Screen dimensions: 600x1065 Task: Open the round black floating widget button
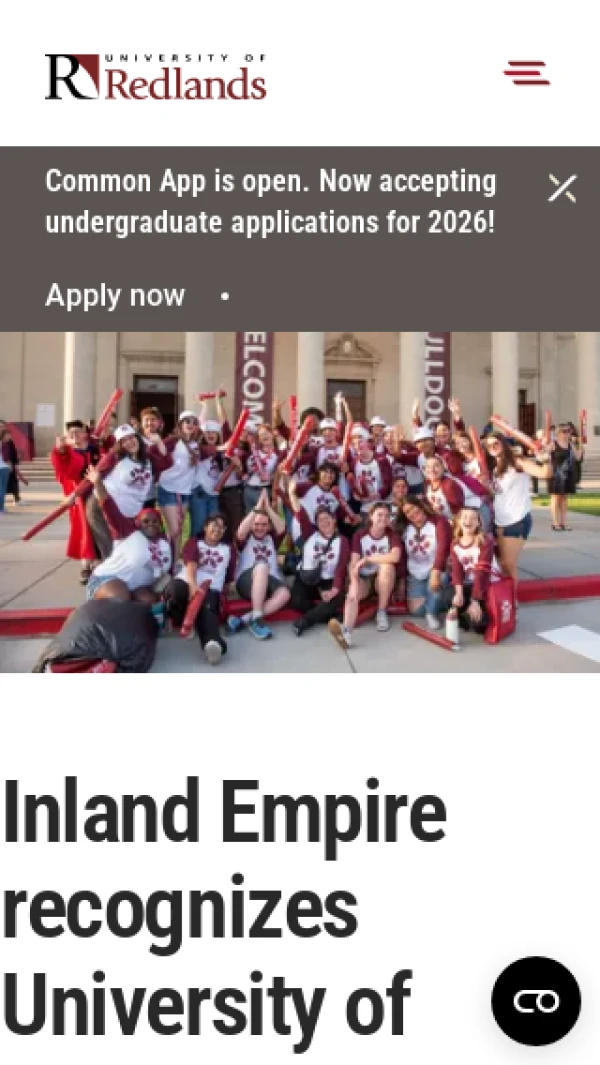[x=536, y=1001]
